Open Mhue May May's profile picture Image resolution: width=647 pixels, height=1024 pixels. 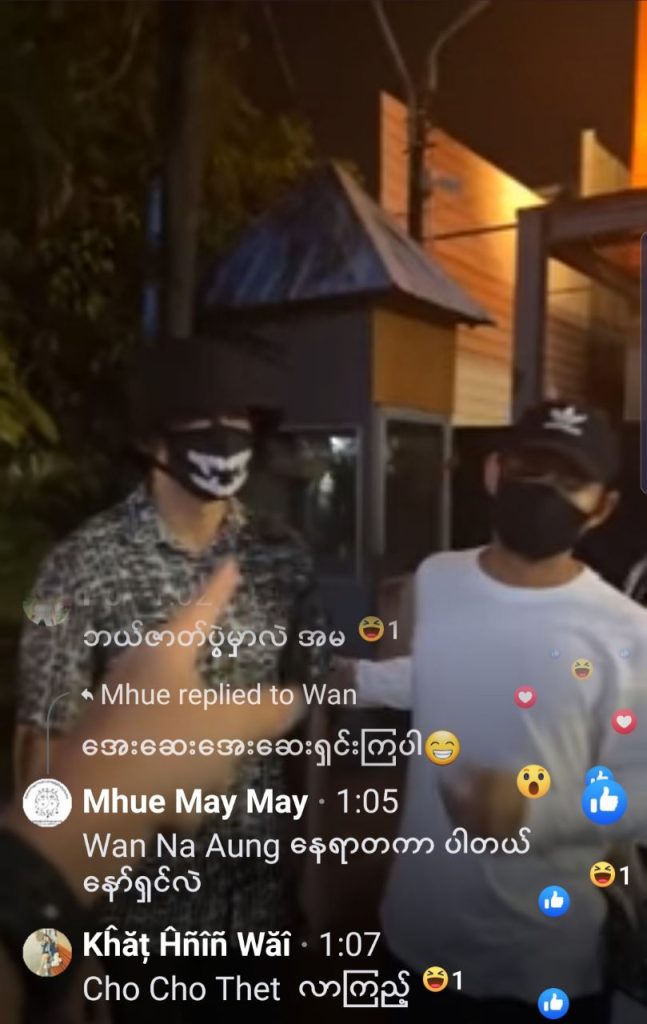pyautogui.click(x=47, y=803)
